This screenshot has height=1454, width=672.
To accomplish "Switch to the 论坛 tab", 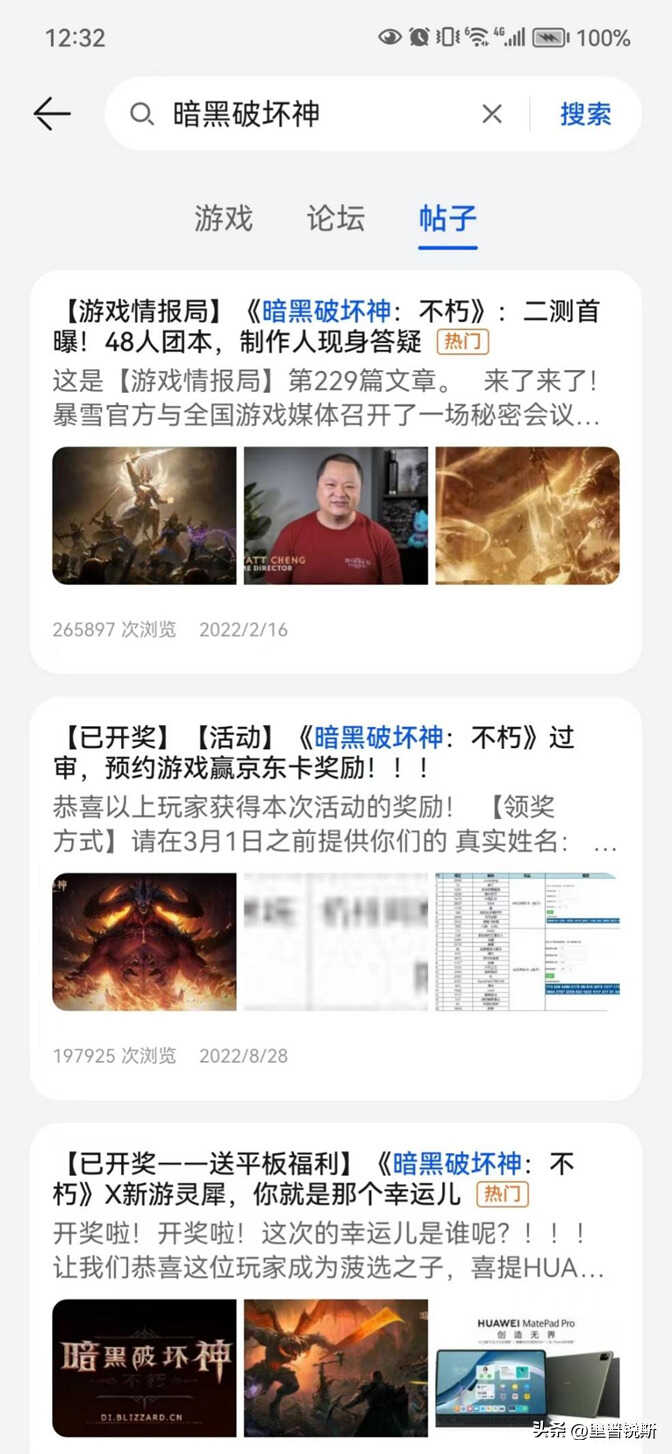I will pyautogui.click(x=336, y=218).
